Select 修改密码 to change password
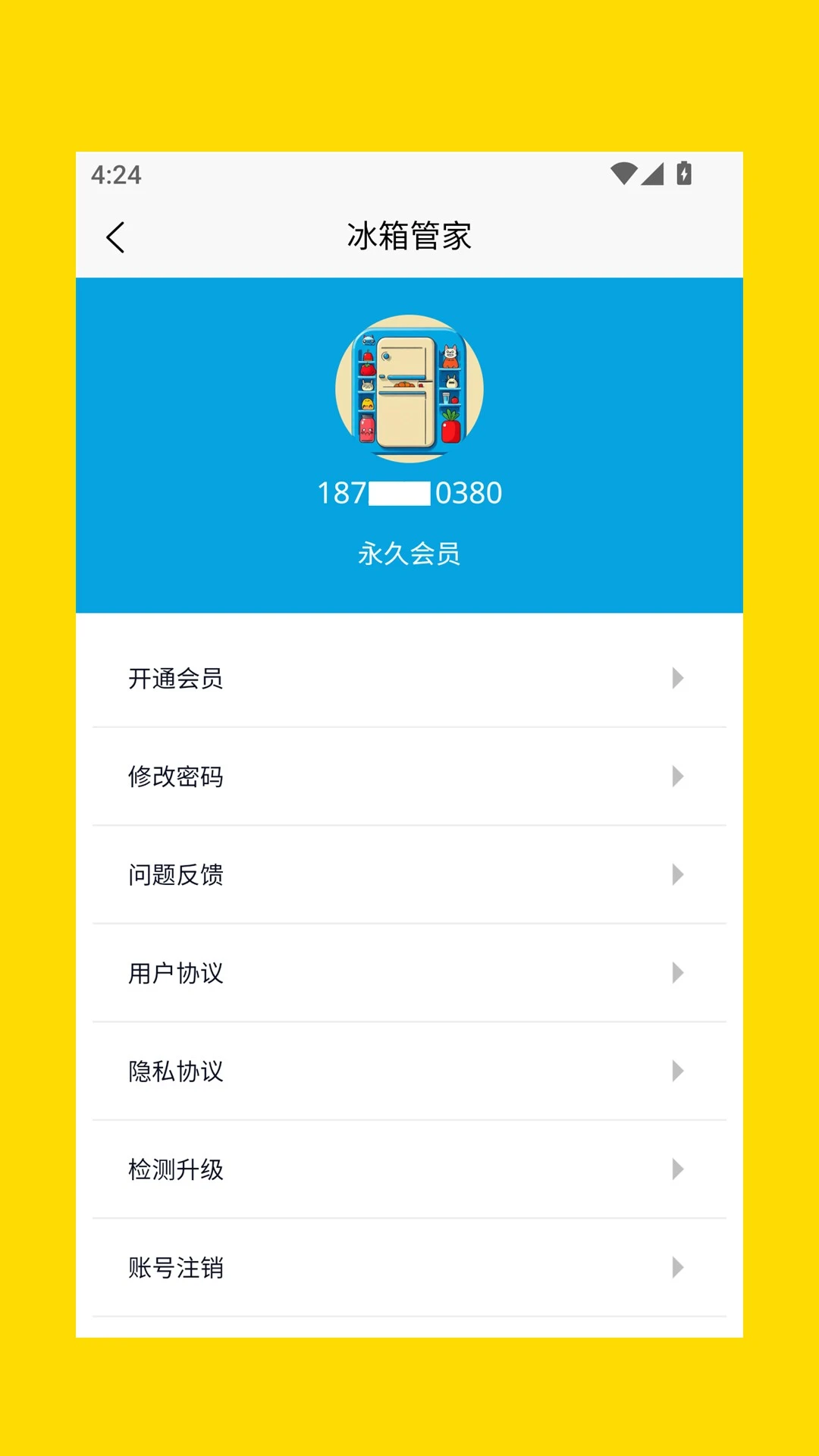819x1456 pixels. pos(409,777)
